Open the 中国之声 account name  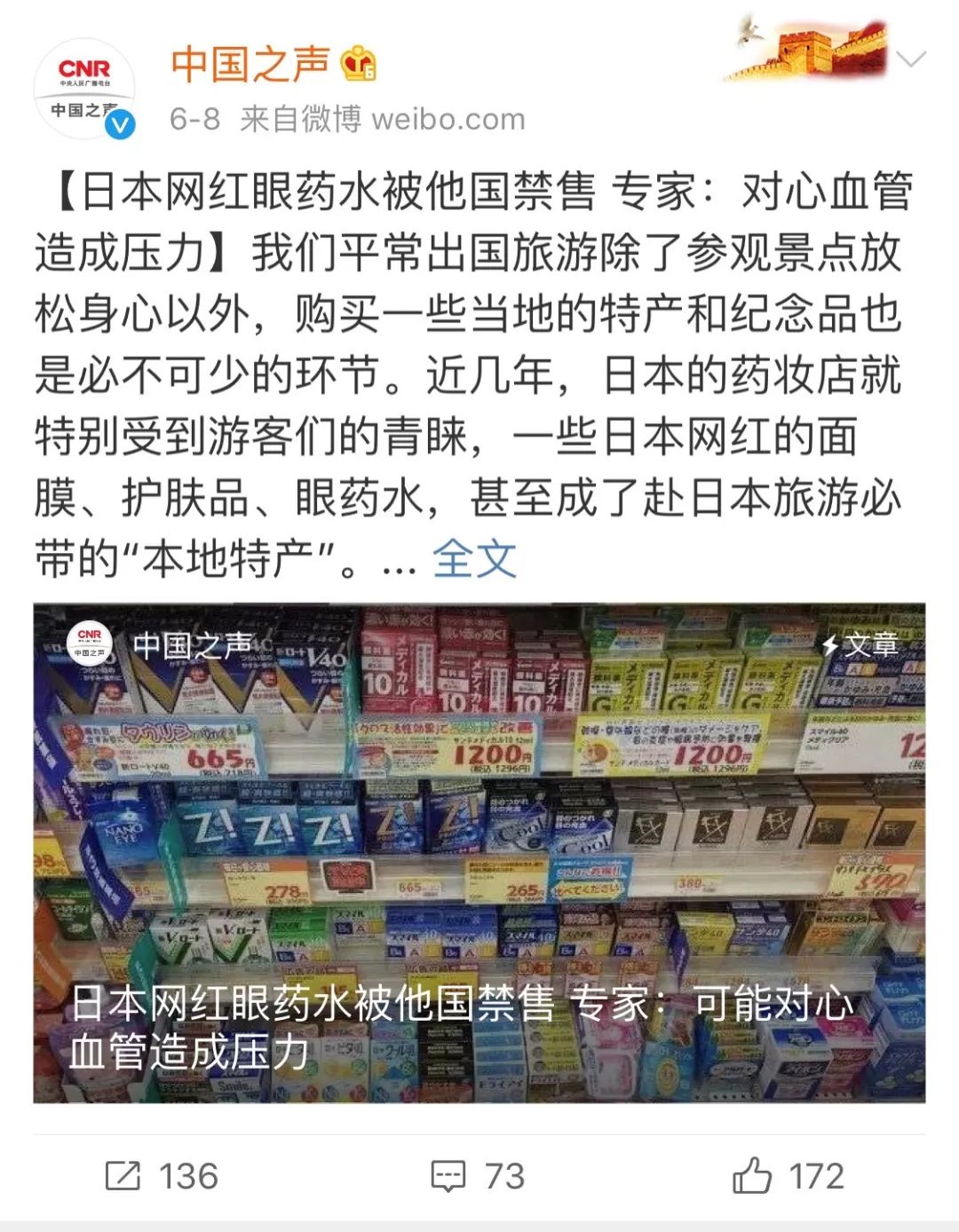(x=250, y=65)
